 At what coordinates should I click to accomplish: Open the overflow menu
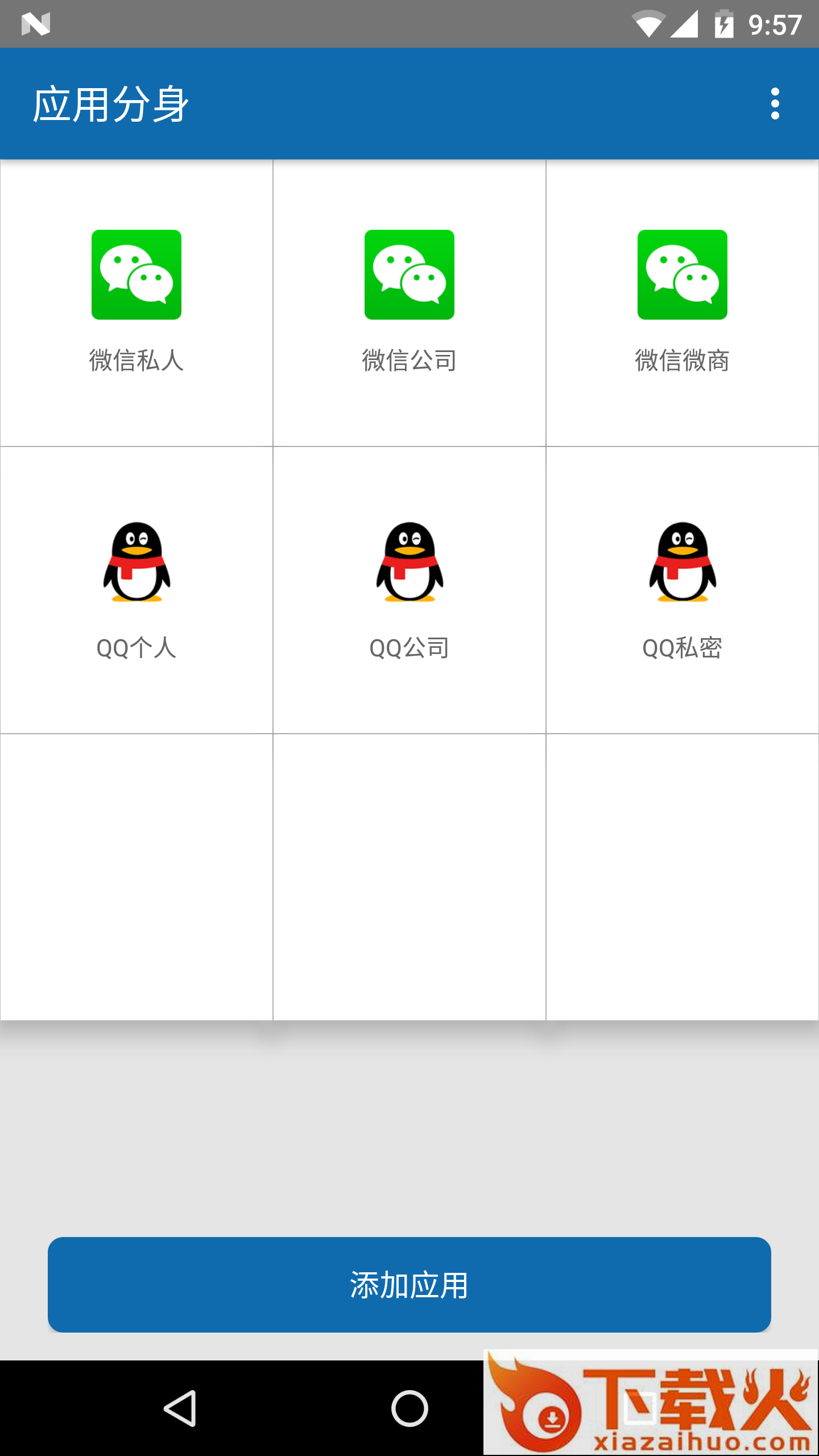coord(775,104)
